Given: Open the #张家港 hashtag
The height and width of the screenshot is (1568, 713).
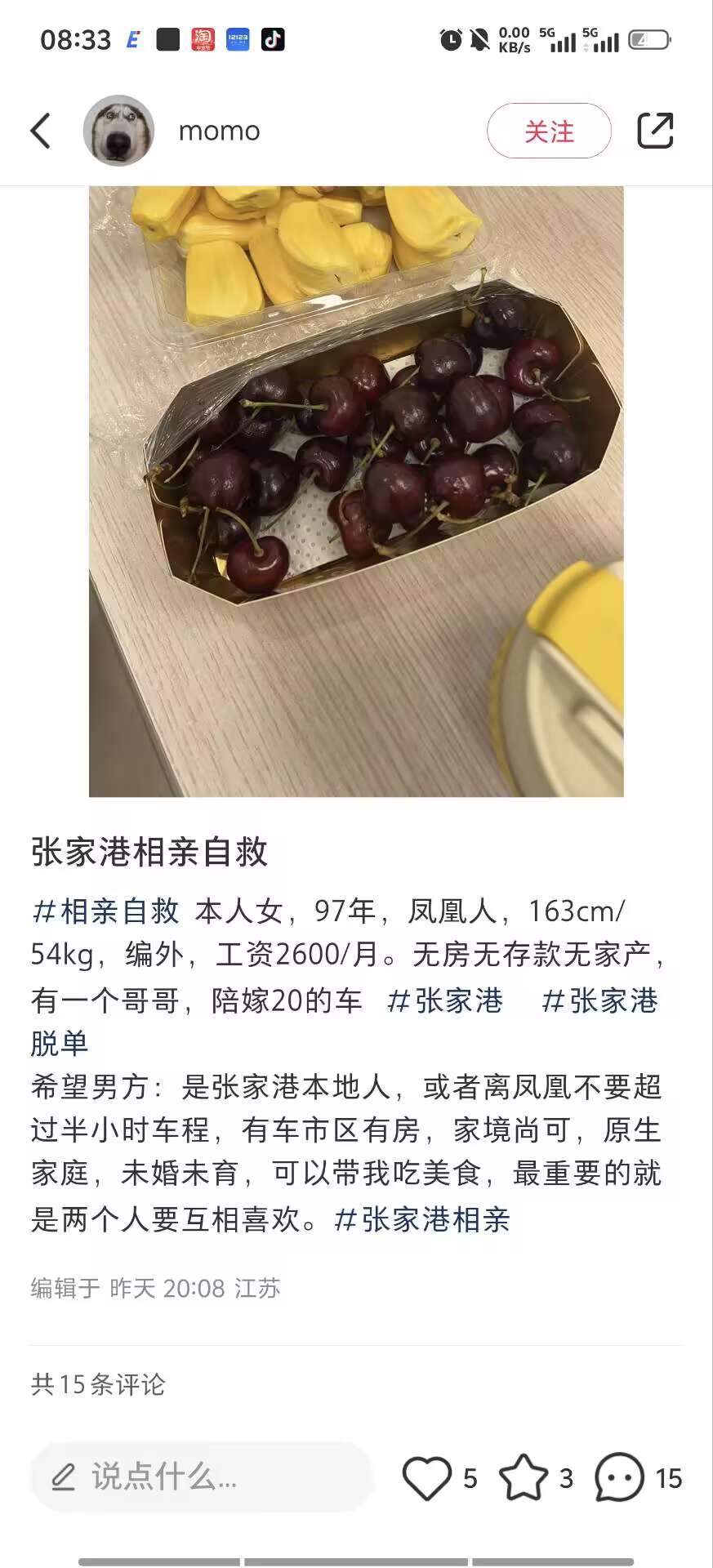Looking at the screenshot, I should coord(445,1001).
